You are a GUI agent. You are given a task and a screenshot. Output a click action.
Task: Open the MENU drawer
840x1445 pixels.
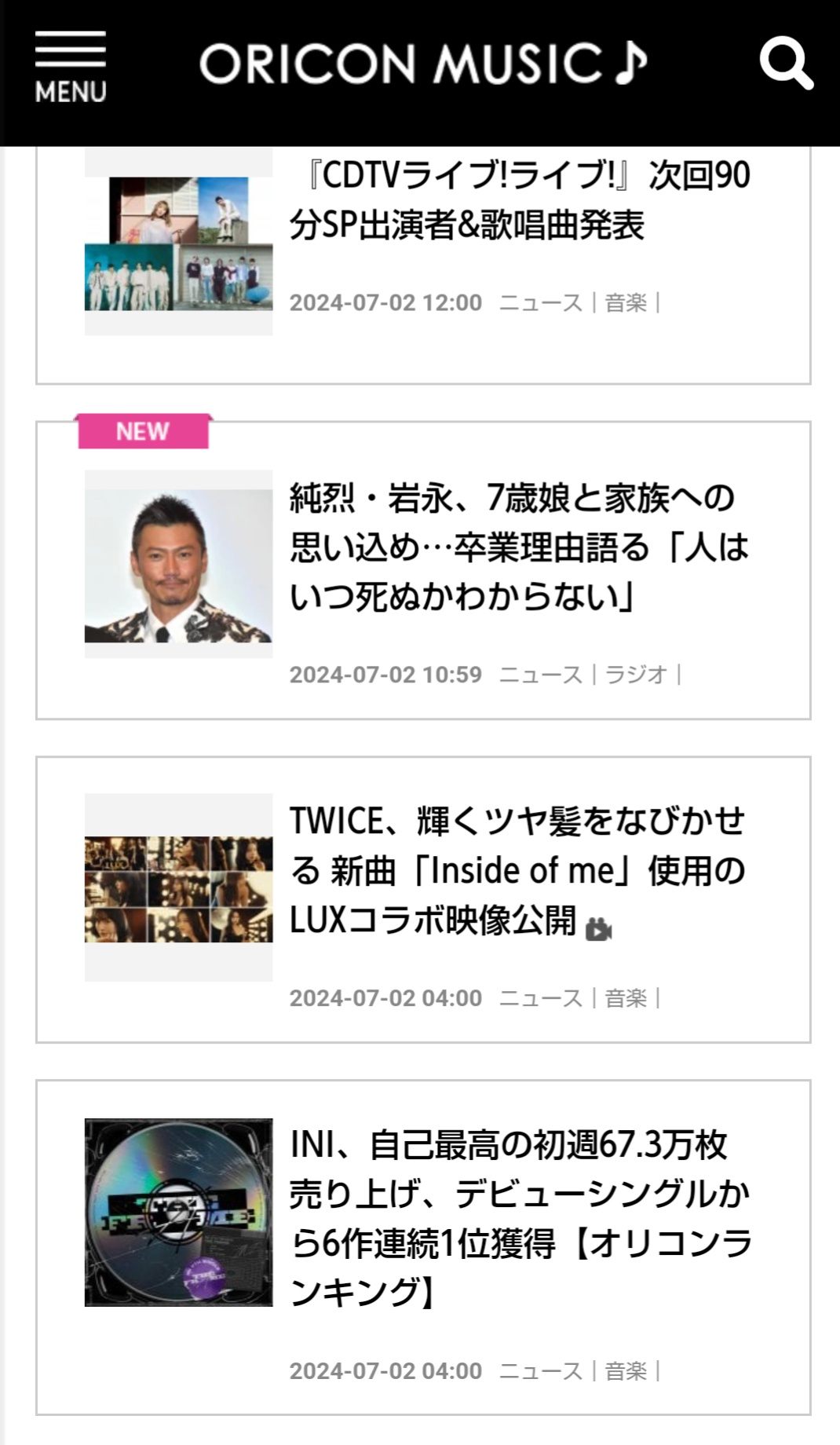click(x=70, y=68)
